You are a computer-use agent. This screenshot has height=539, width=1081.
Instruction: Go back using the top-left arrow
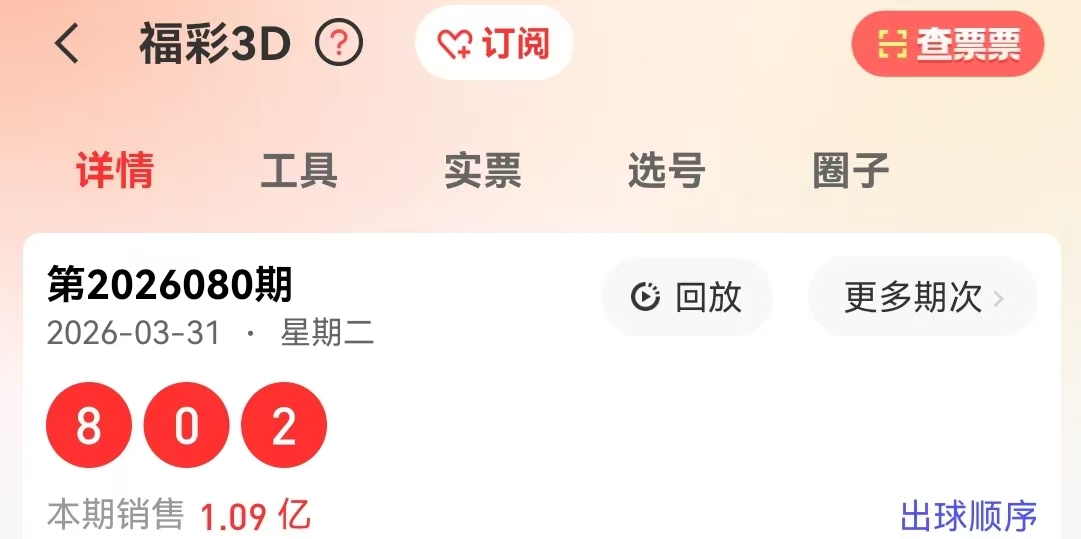(67, 44)
